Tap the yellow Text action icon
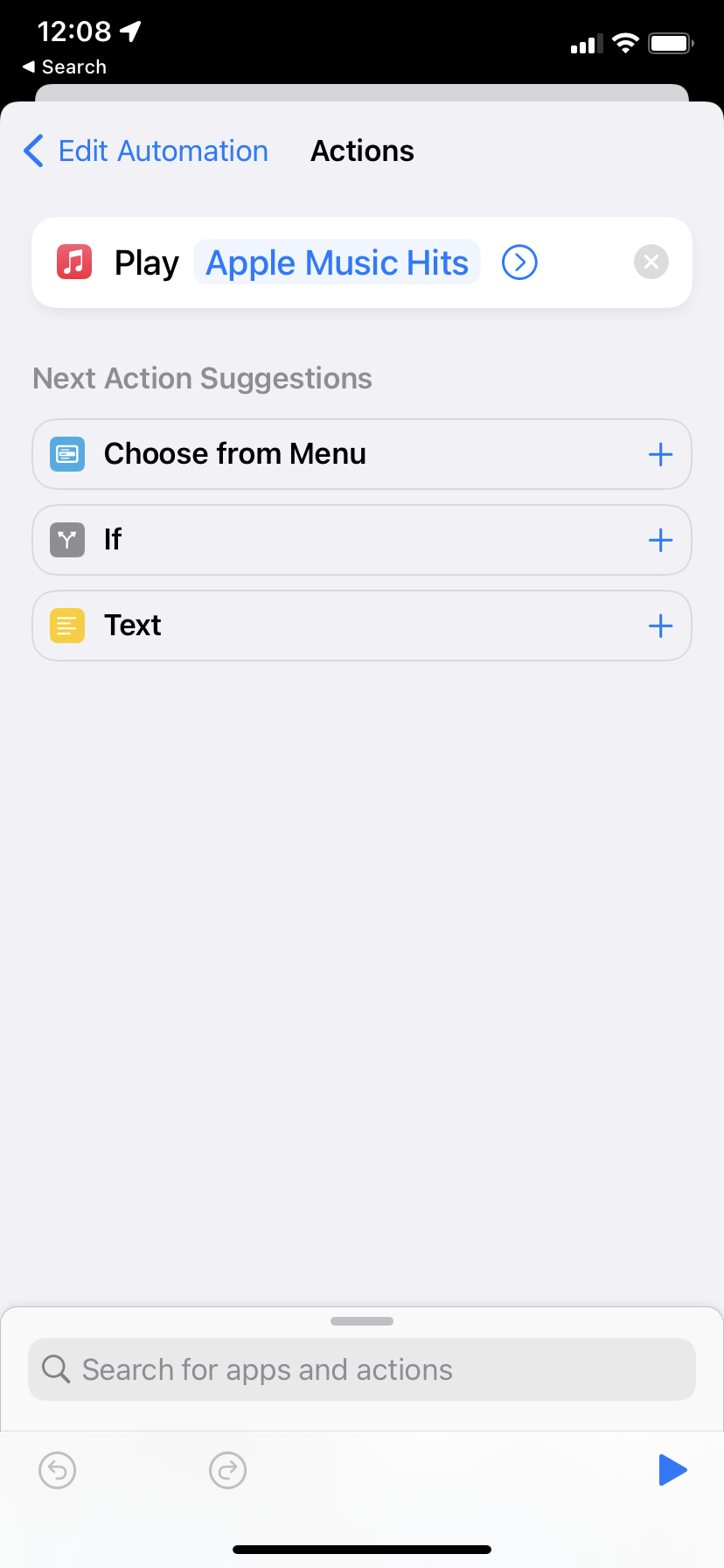Image resolution: width=724 pixels, height=1568 pixels. pos(66,625)
